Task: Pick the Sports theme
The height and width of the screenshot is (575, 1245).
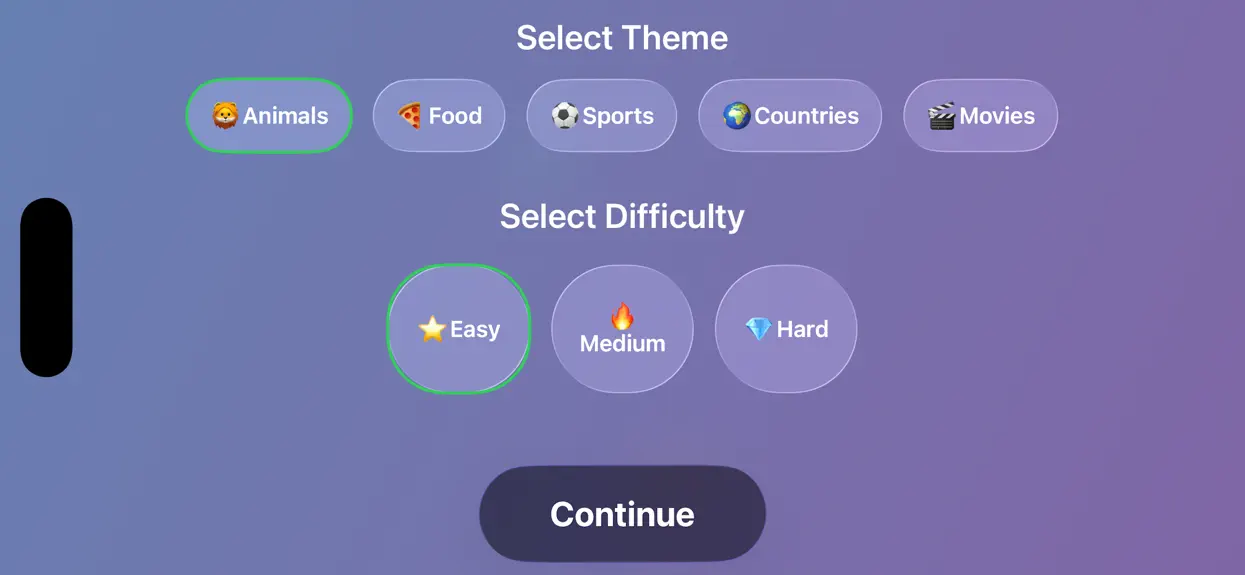Action: point(602,116)
